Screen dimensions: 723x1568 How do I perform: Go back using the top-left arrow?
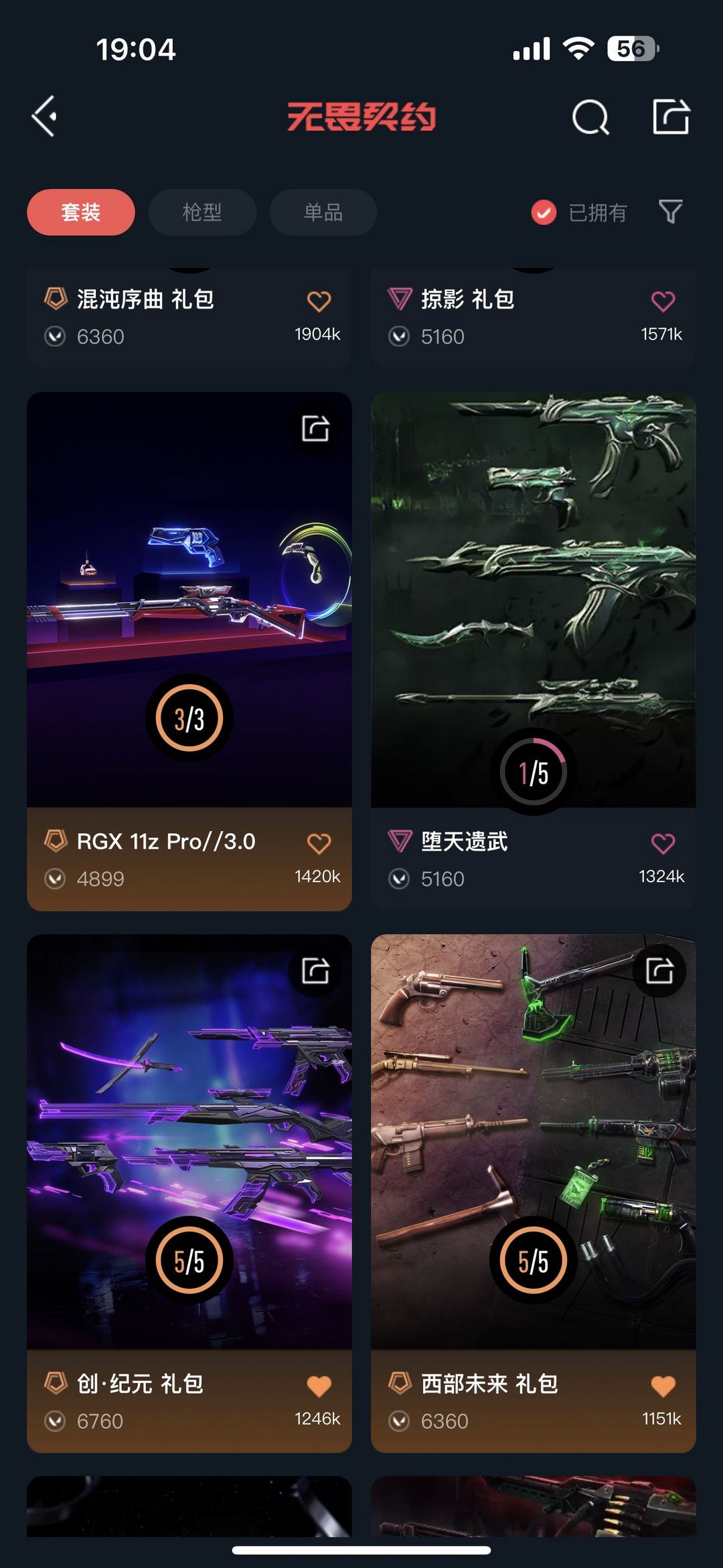[44, 117]
